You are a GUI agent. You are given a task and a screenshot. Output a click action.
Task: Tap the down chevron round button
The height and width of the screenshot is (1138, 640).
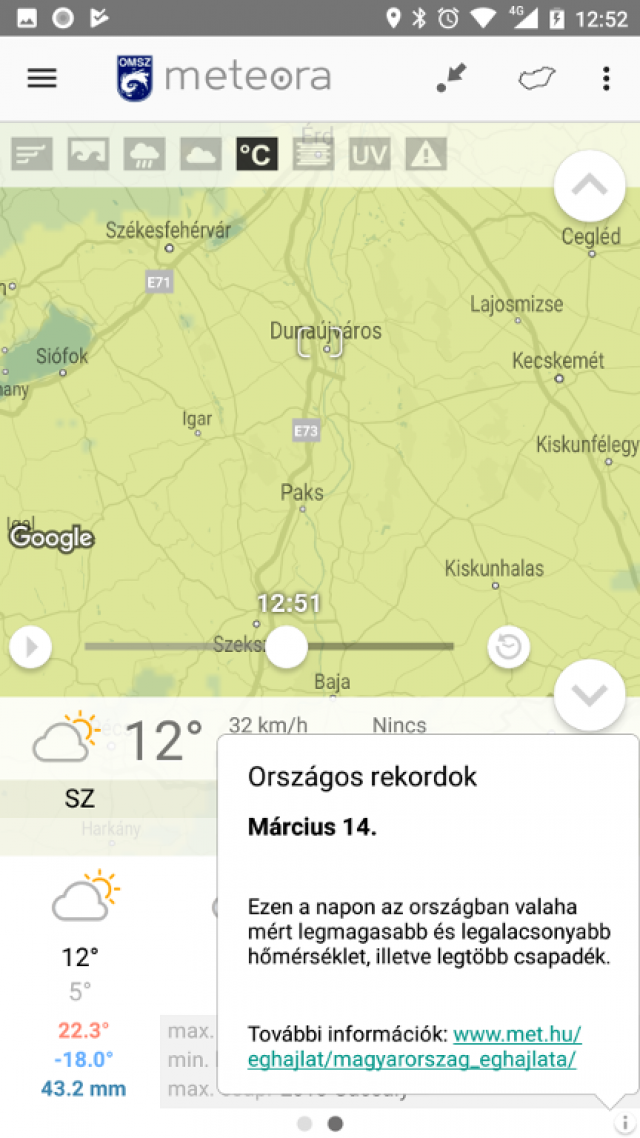[589, 695]
